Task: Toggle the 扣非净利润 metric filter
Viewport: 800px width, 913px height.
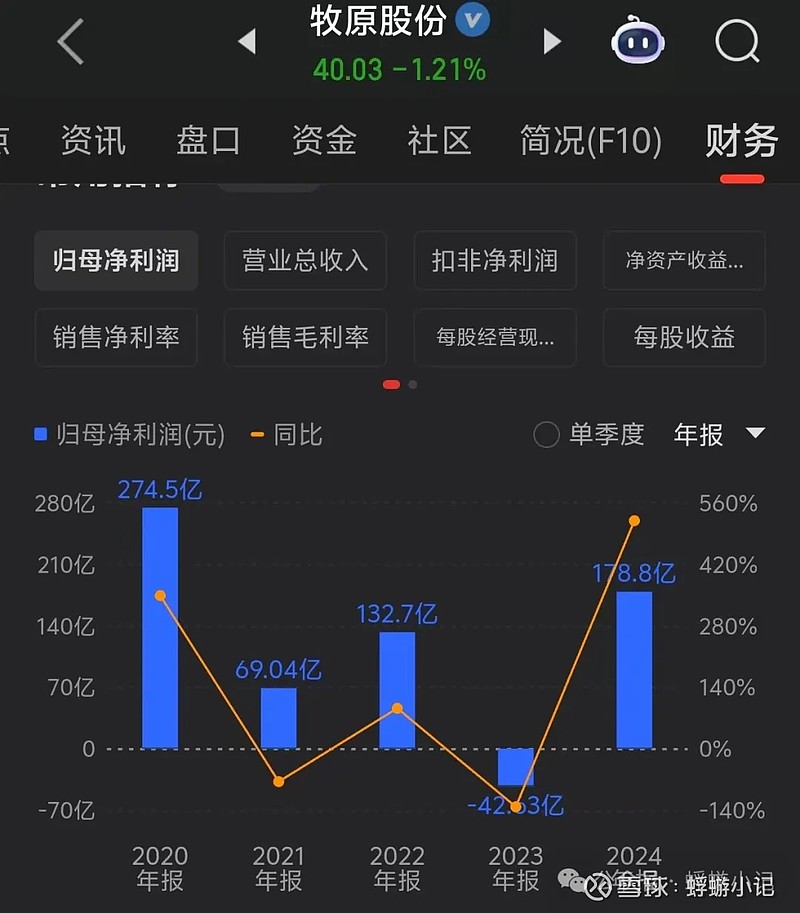Action: coord(494,260)
